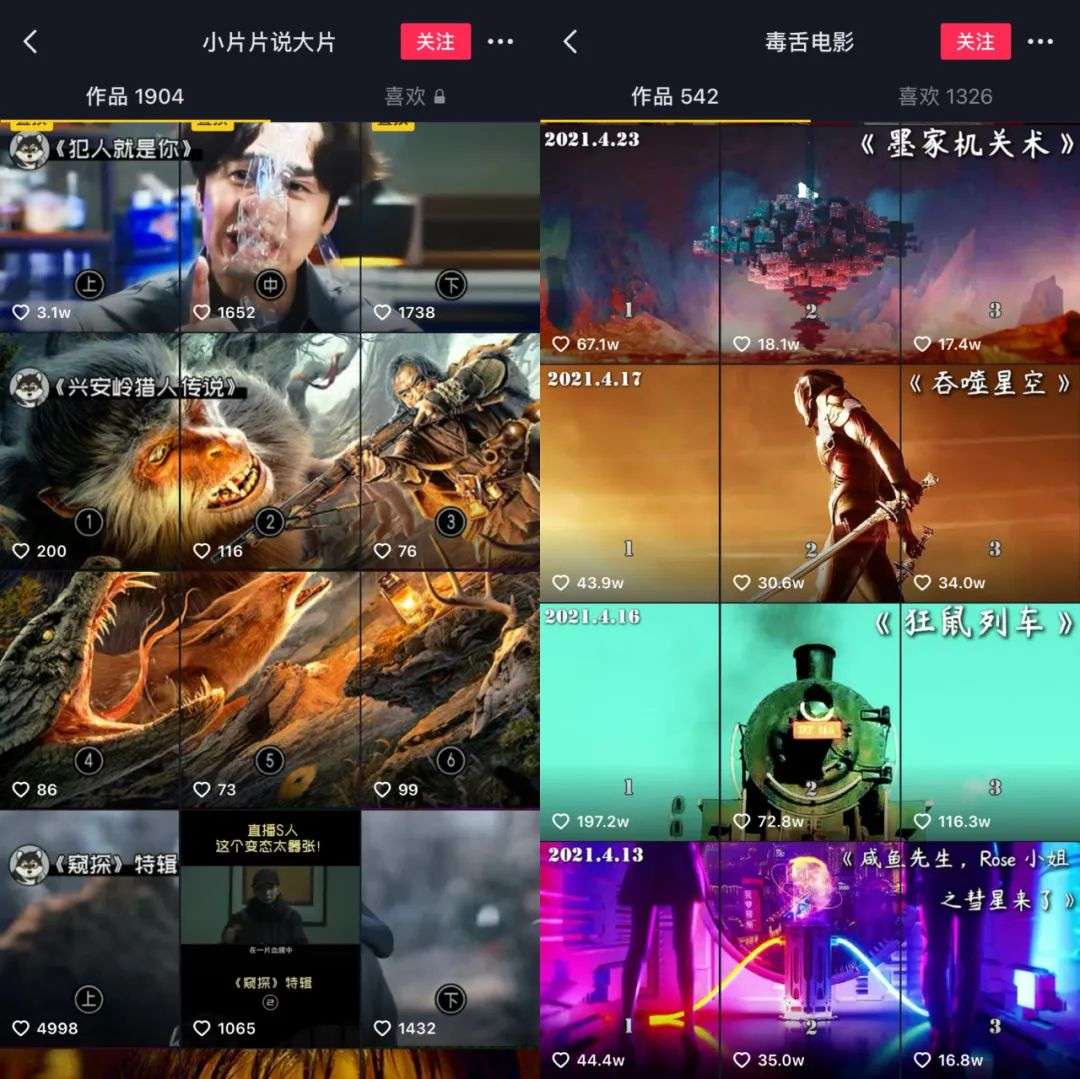Go back from 小片片说大片 profile

[x=30, y=42]
